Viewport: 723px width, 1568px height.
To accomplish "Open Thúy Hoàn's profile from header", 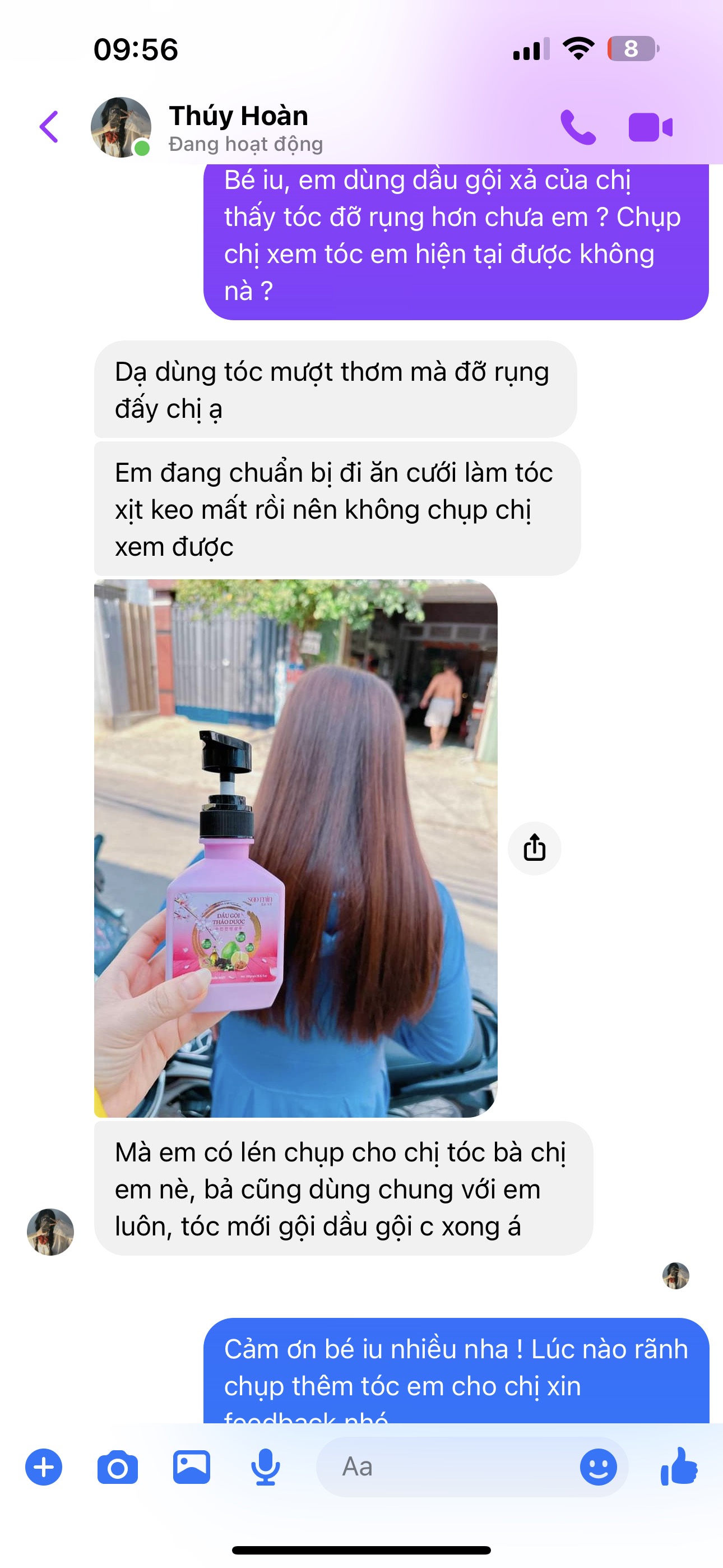I will click(x=238, y=127).
